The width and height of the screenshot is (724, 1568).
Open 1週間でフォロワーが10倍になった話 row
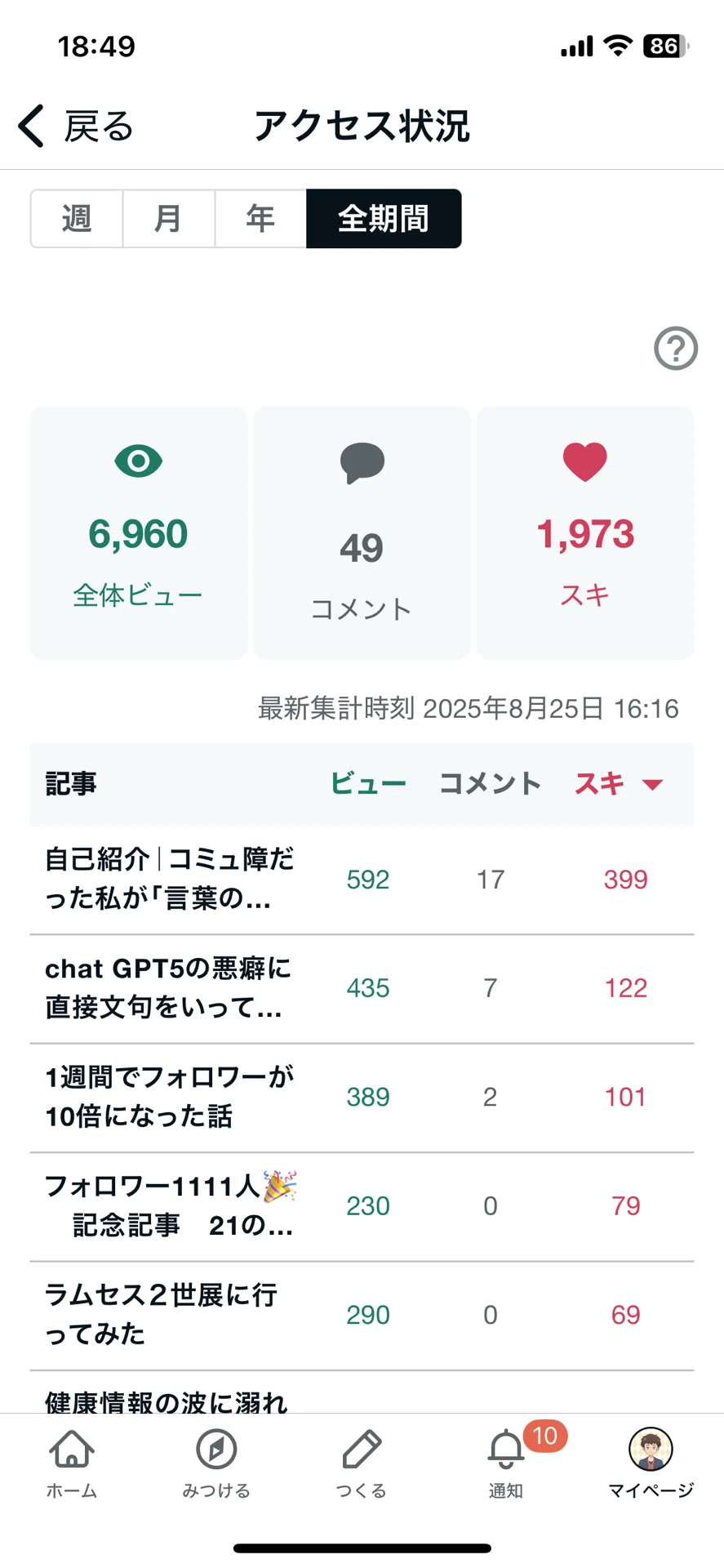point(362,1097)
